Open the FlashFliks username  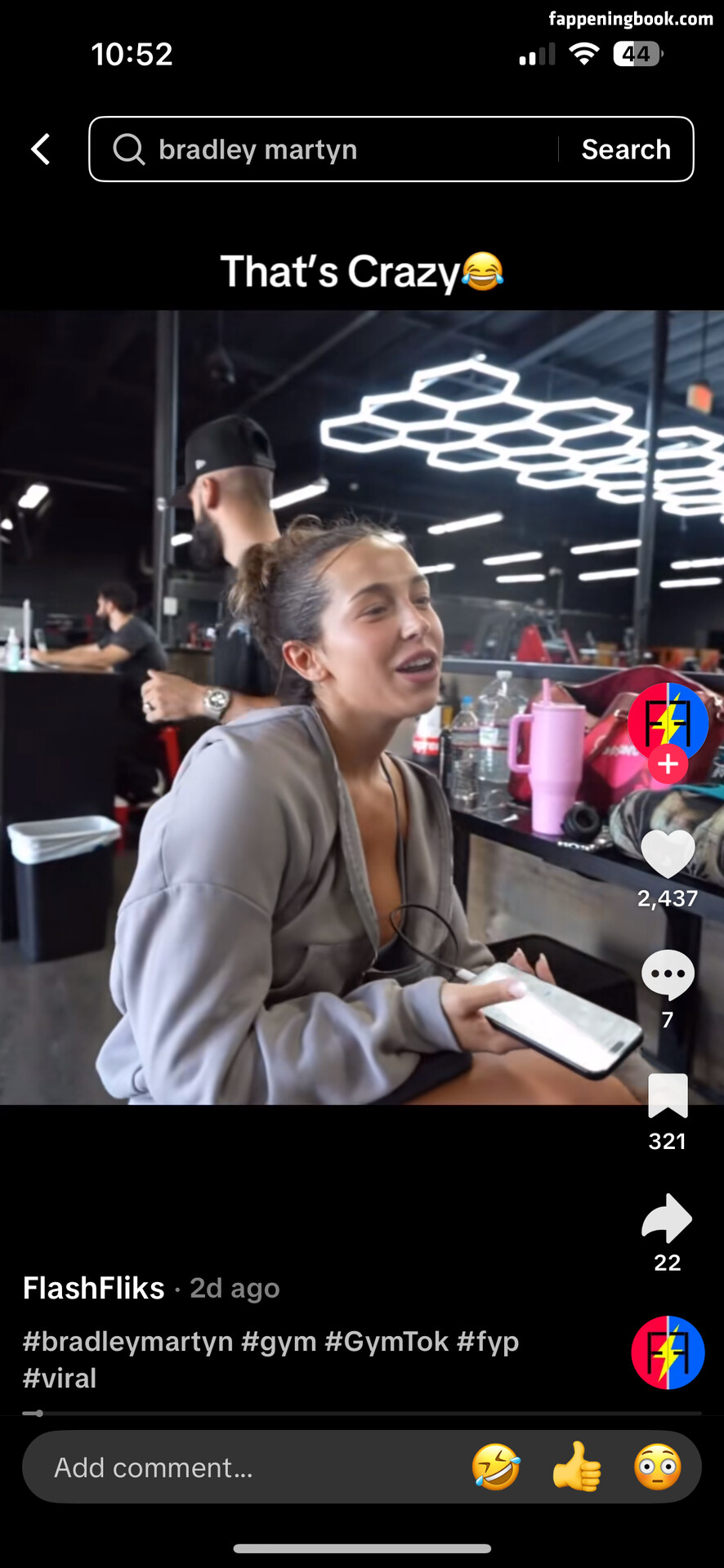[94, 1288]
